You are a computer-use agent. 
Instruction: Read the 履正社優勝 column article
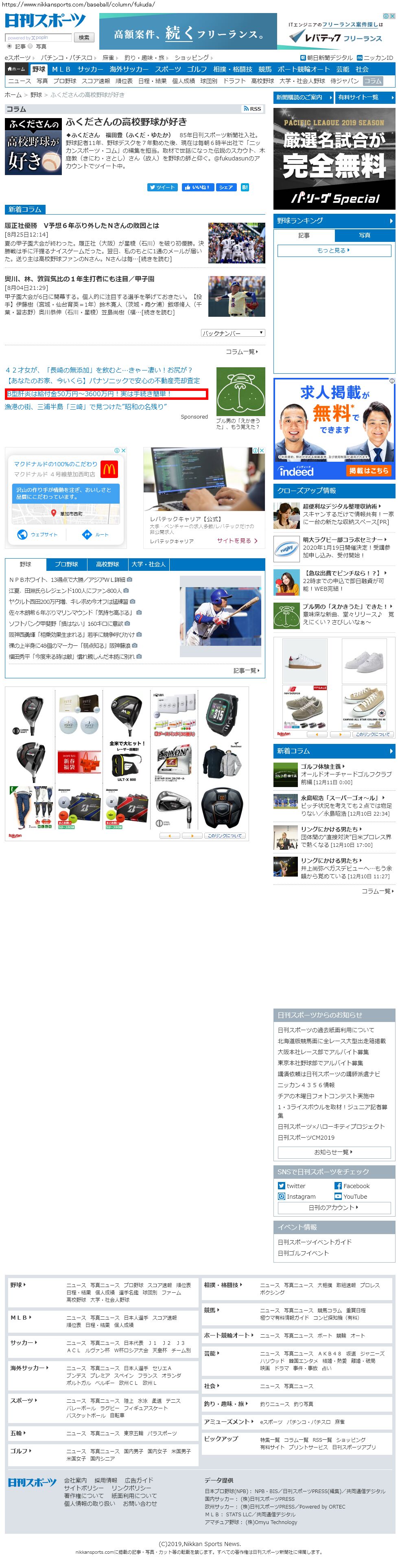(82, 226)
